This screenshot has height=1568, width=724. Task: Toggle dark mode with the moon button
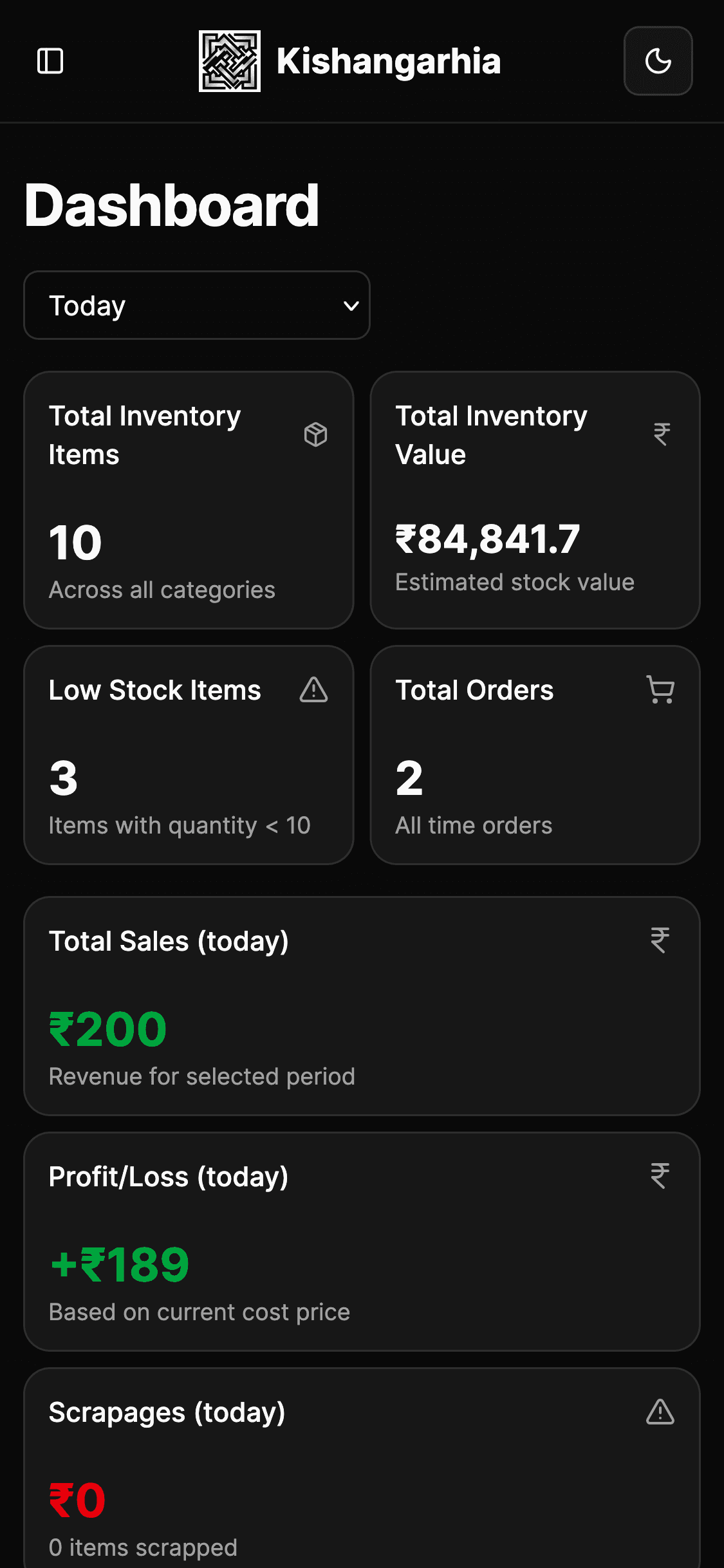[x=658, y=61]
